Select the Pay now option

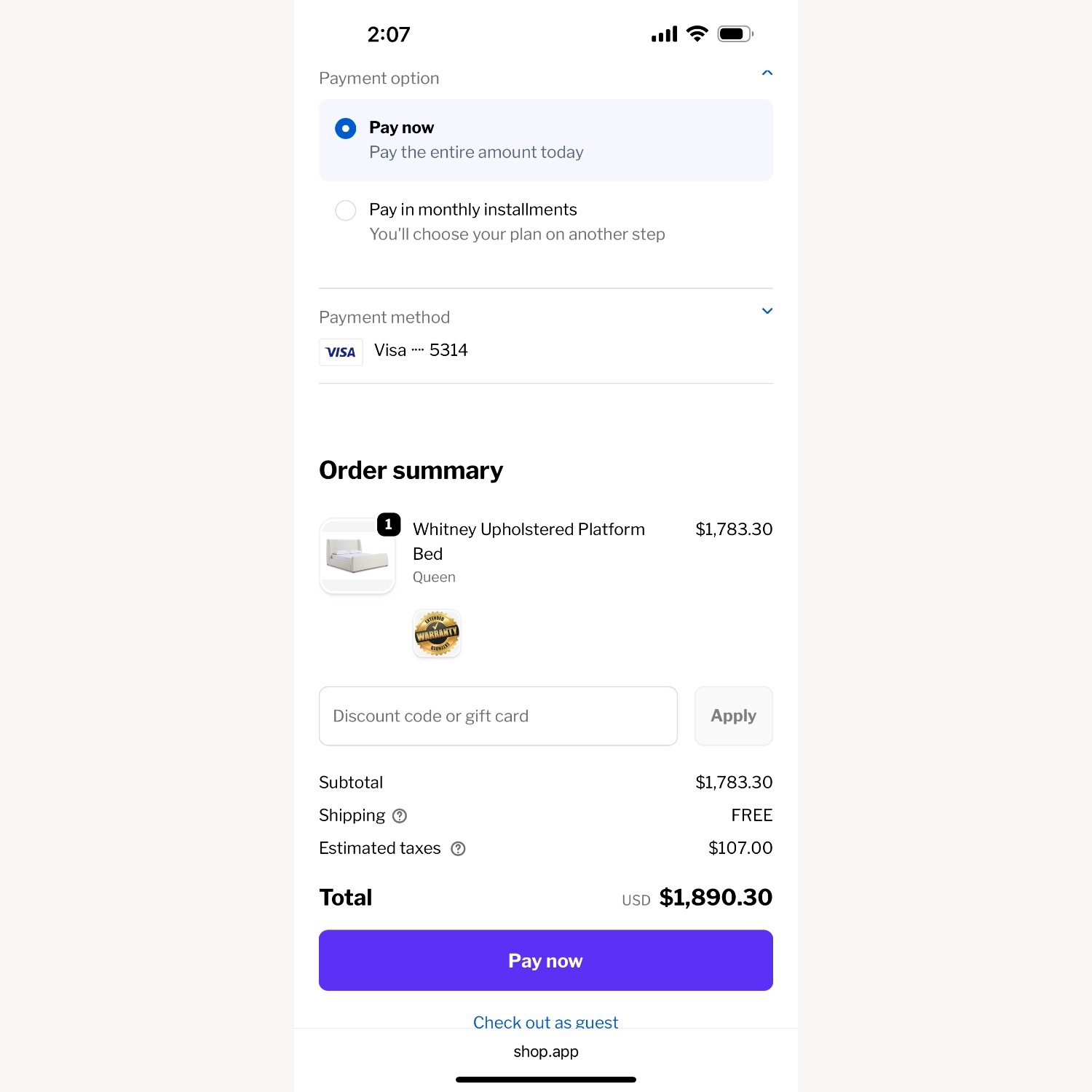click(x=346, y=129)
